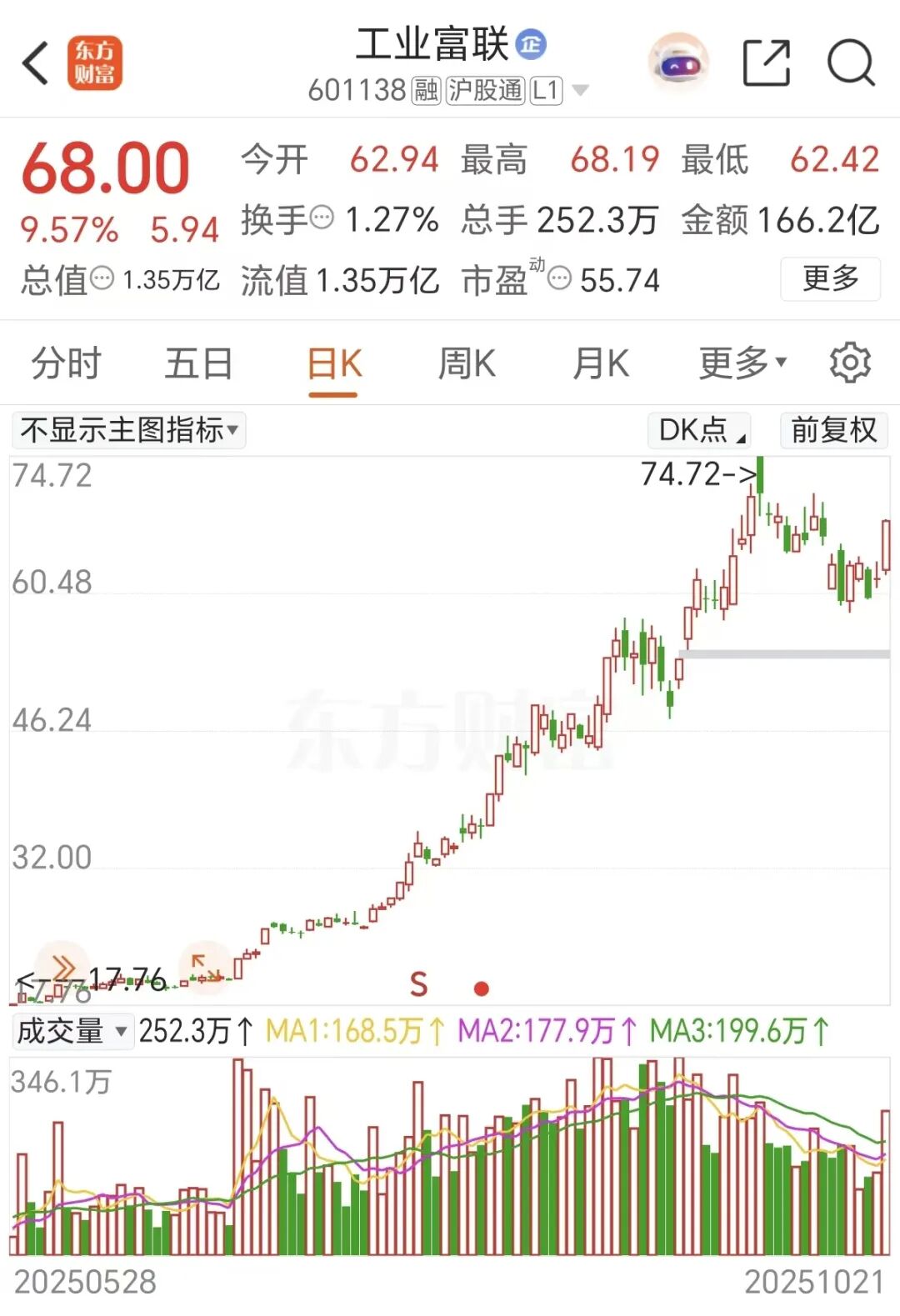
Task: Open the 不显示主图指标 indicator dropdown
Action: coord(129,430)
